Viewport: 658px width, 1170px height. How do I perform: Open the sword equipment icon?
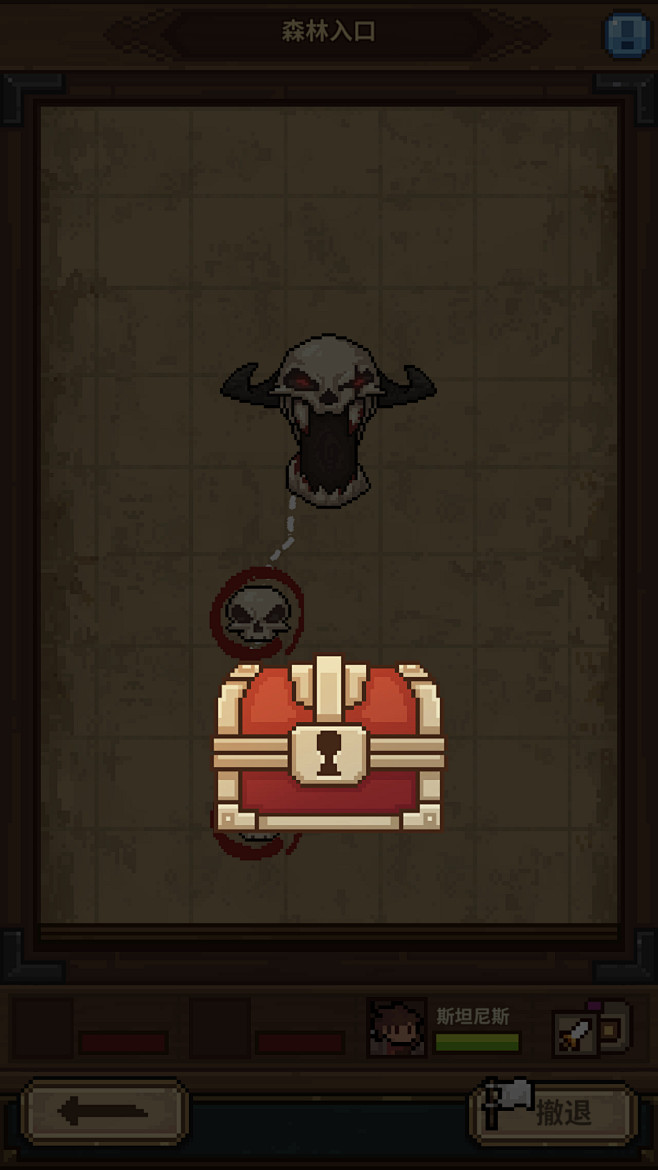(575, 1033)
